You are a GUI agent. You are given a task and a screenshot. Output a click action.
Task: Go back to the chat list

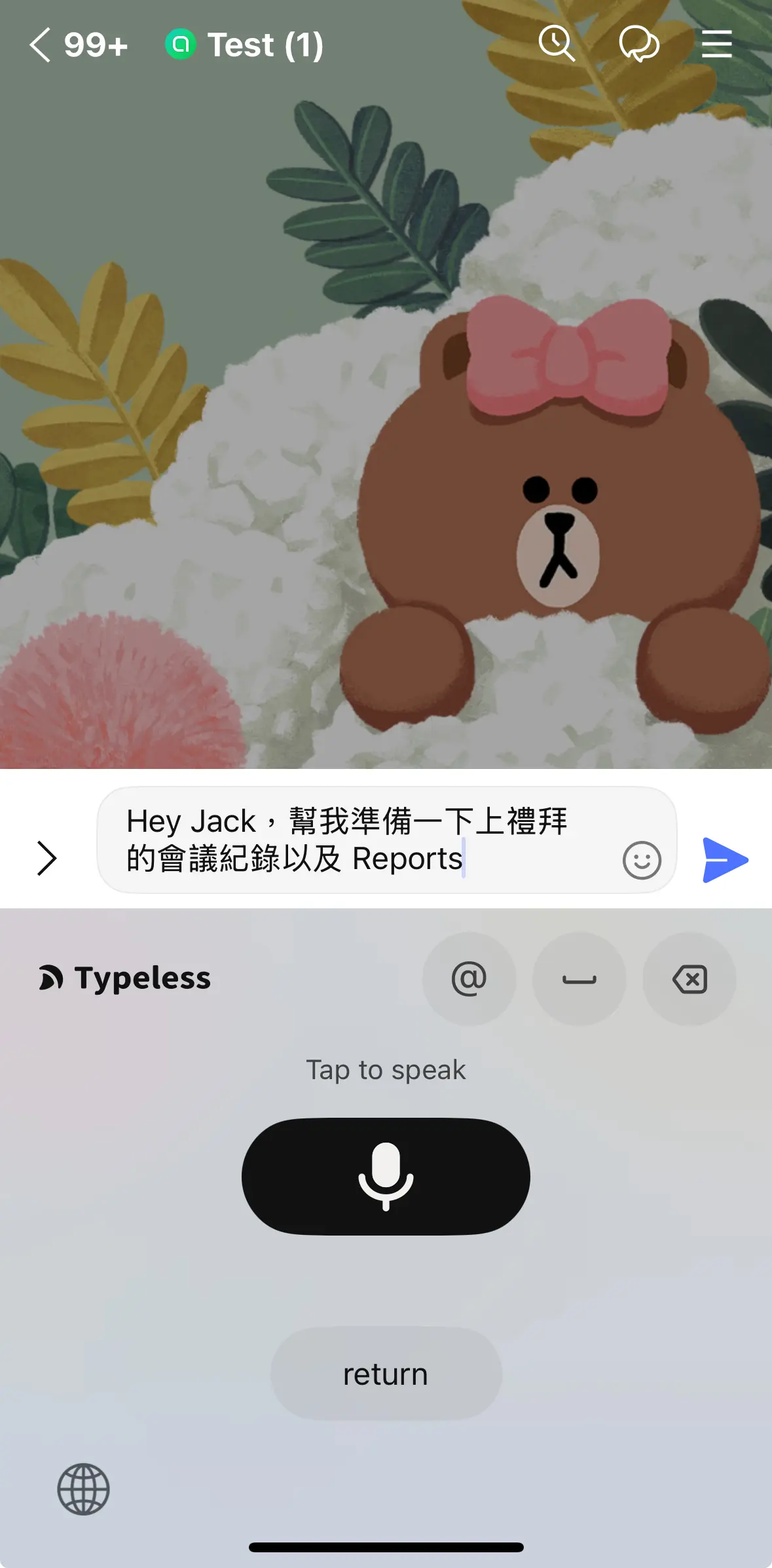[x=41, y=45]
